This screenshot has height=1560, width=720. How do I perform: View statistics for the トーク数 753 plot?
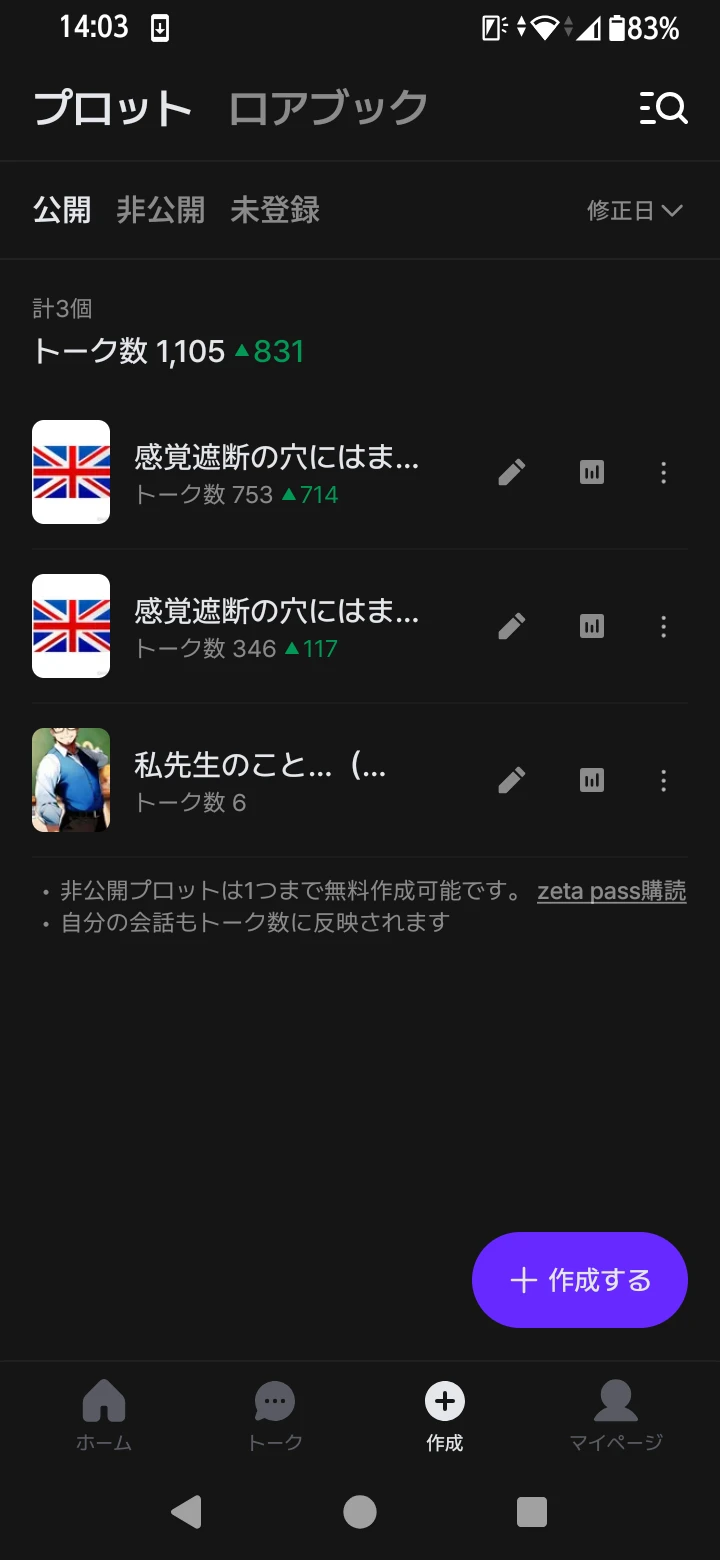point(592,472)
